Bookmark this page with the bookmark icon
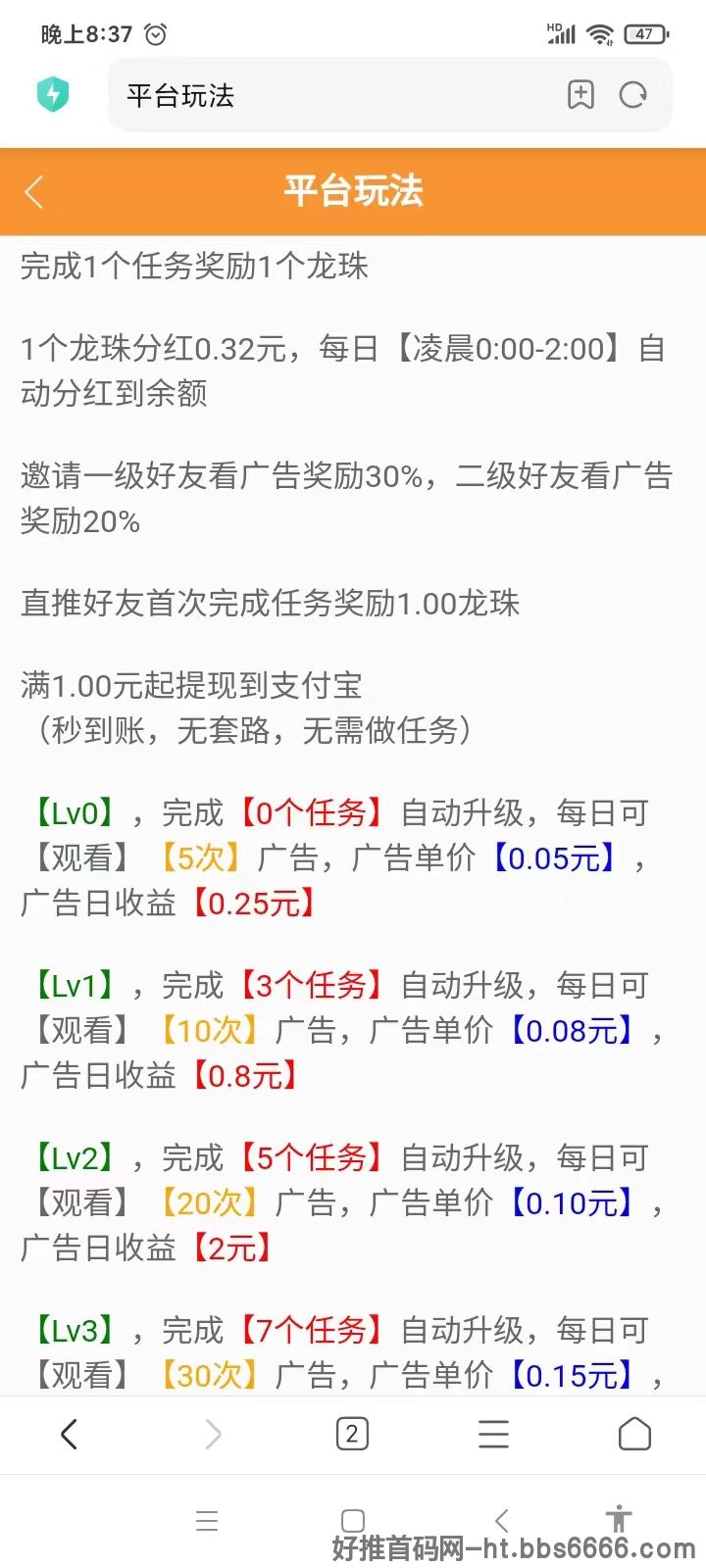This screenshot has width=706, height=1568. click(x=581, y=95)
